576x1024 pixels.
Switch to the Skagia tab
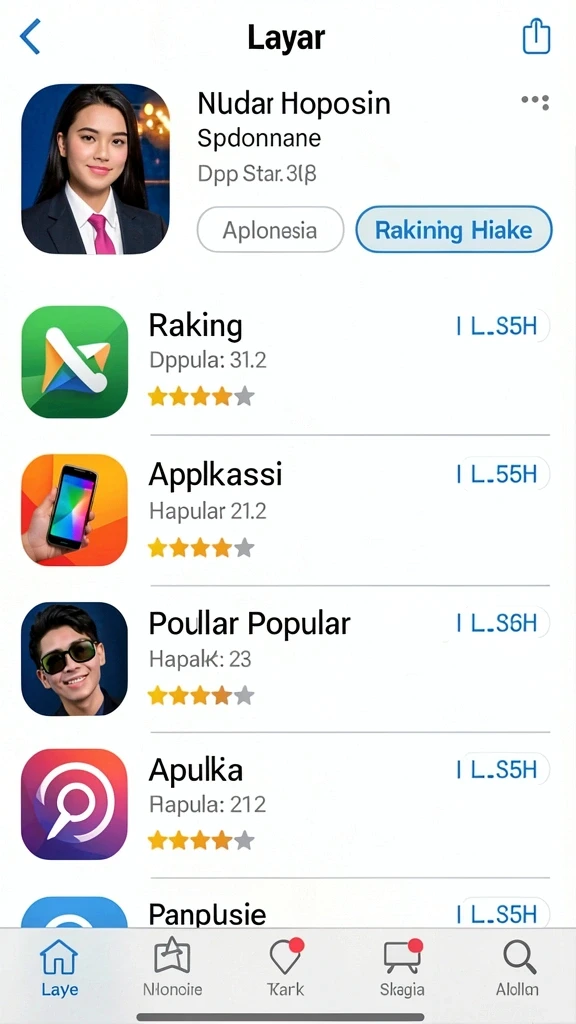(x=402, y=968)
